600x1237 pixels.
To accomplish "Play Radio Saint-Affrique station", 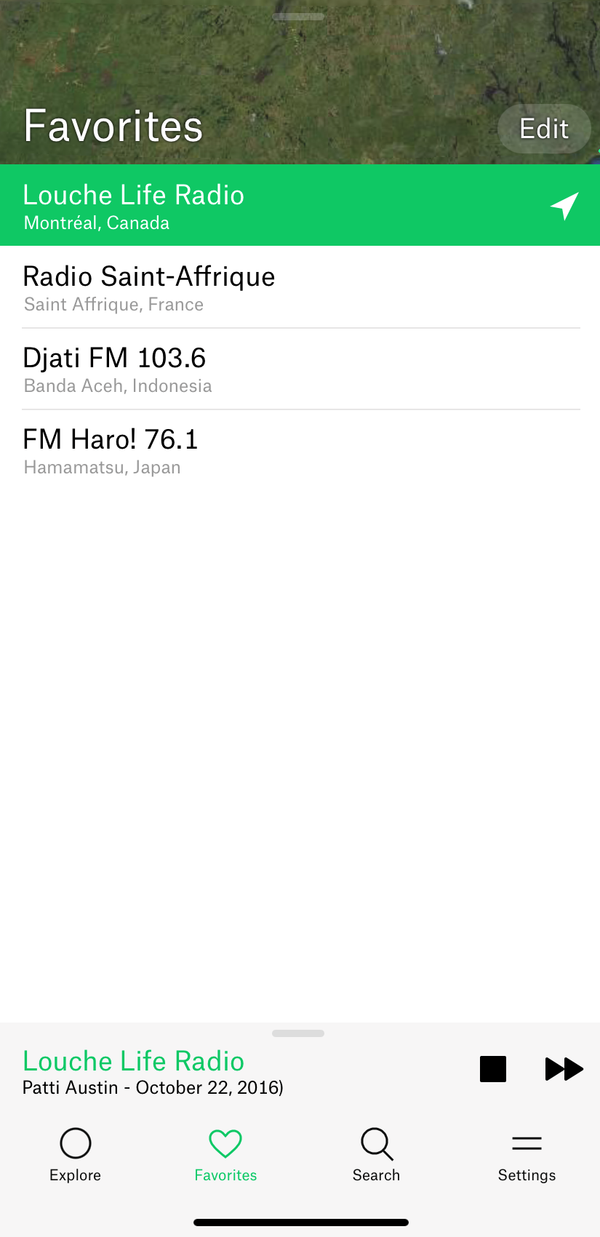I will [x=300, y=287].
